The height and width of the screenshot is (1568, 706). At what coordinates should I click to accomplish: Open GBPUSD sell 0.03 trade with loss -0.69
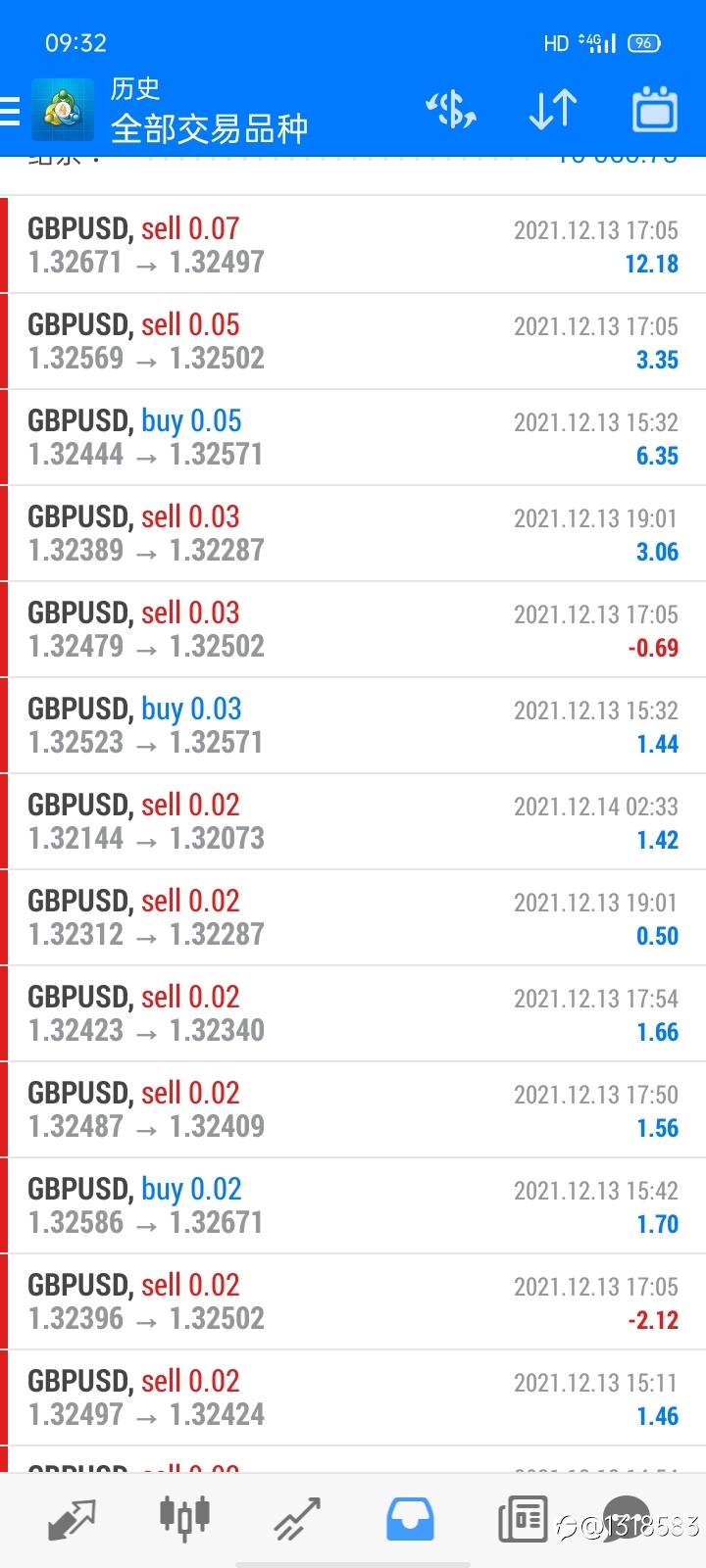coord(353,629)
